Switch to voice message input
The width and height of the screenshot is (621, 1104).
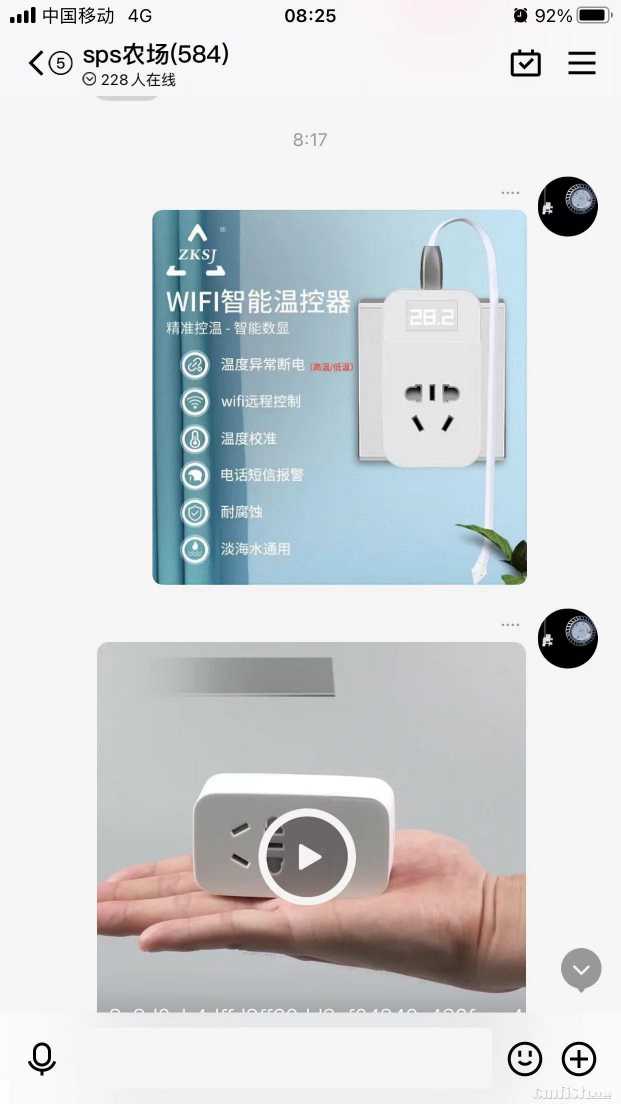point(42,1058)
